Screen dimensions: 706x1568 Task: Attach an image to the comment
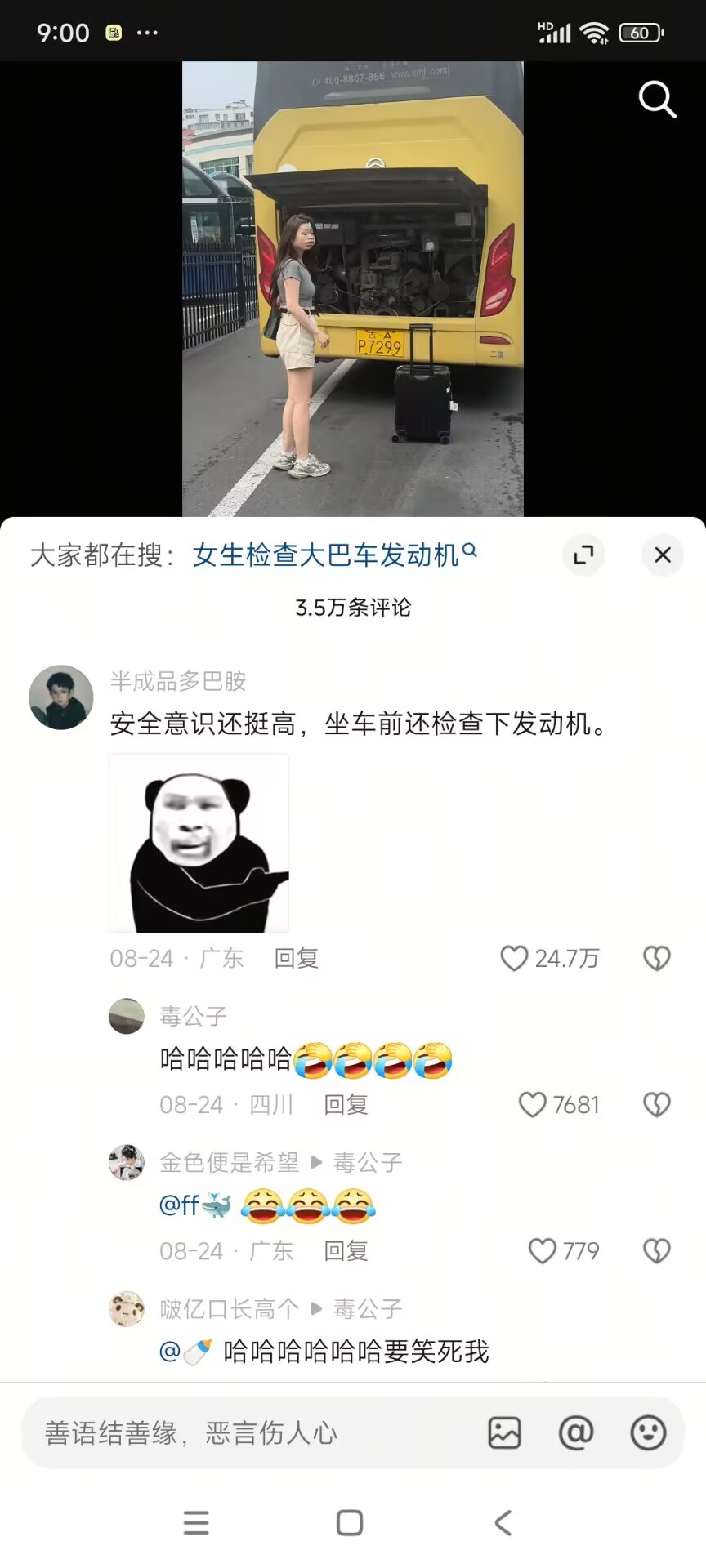coord(504,1433)
